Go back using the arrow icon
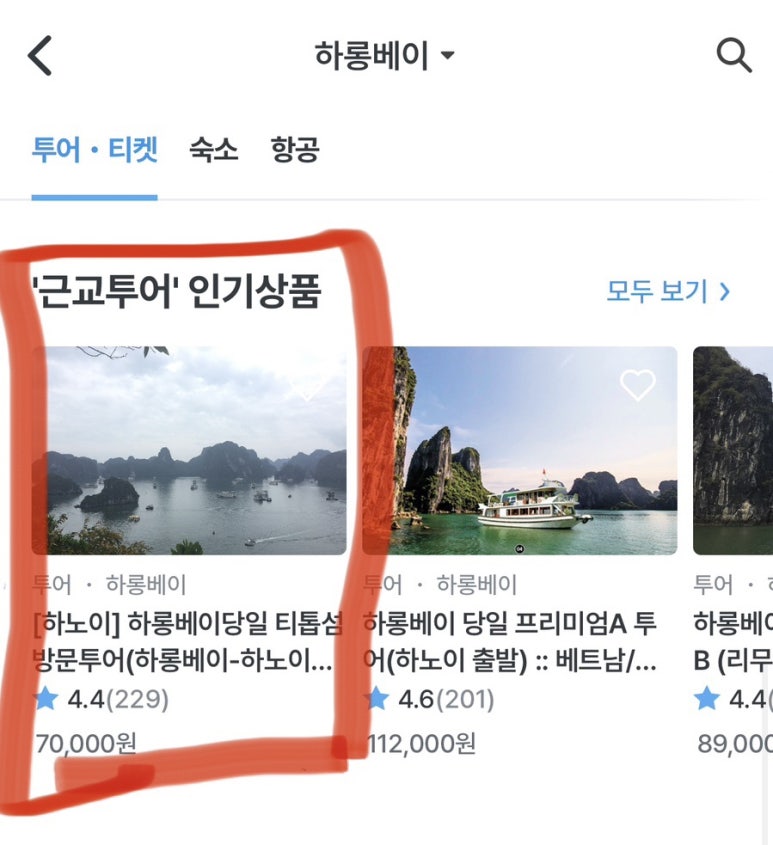The image size is (773, 845). (x=40, y=56)
